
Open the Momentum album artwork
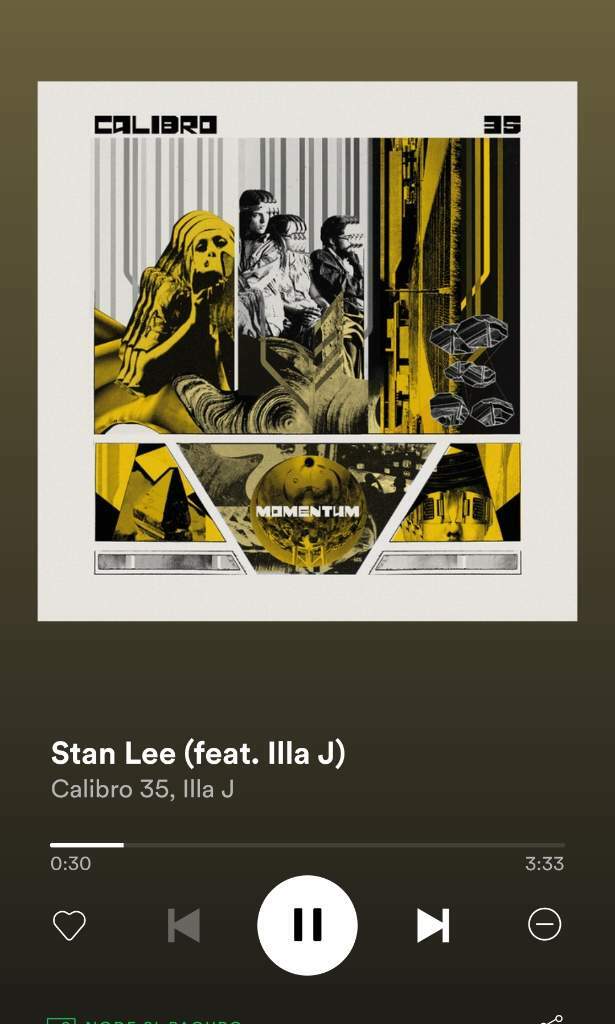pyautogui.click(x=308, y=351)
